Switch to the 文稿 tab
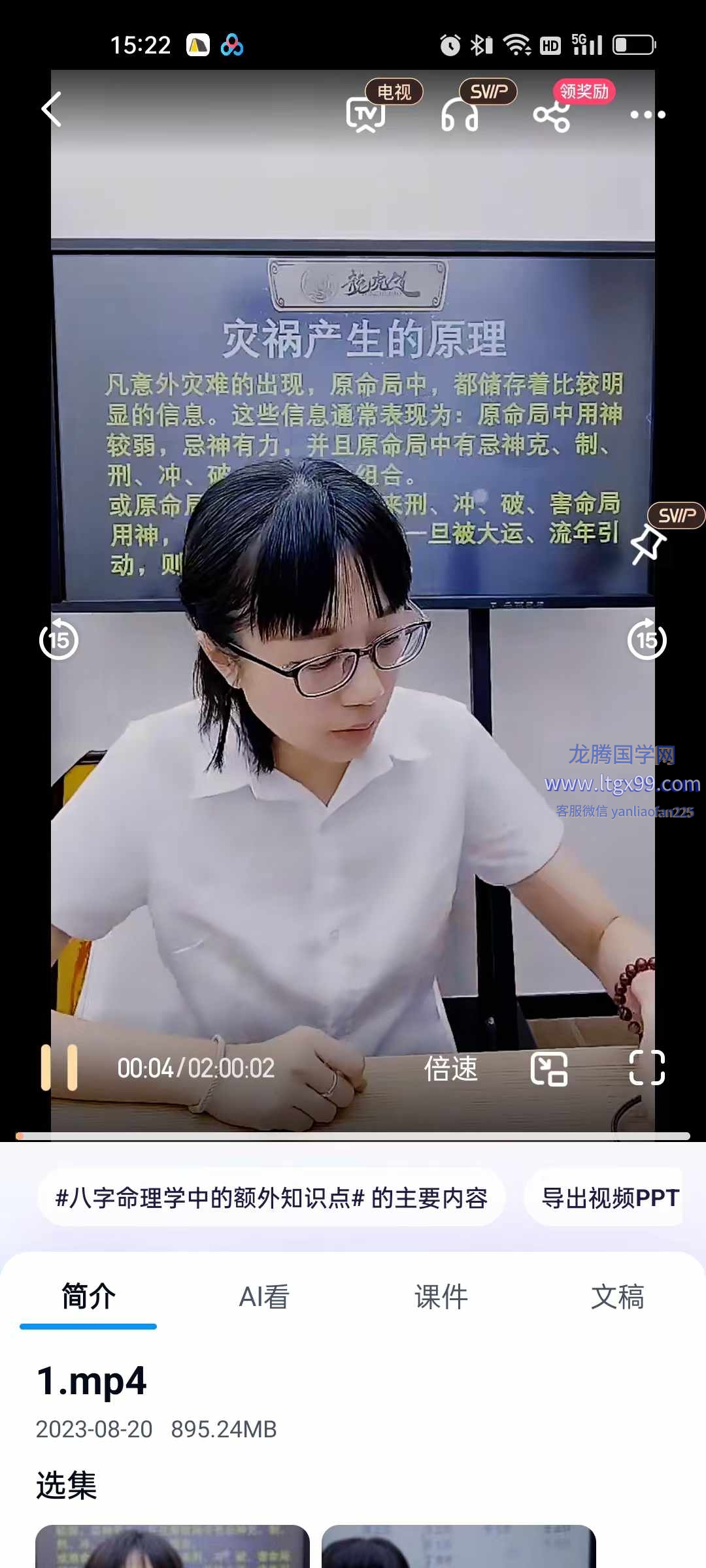The width and height of the screenshot is (706, 1568). click(x=617, y=1297)
